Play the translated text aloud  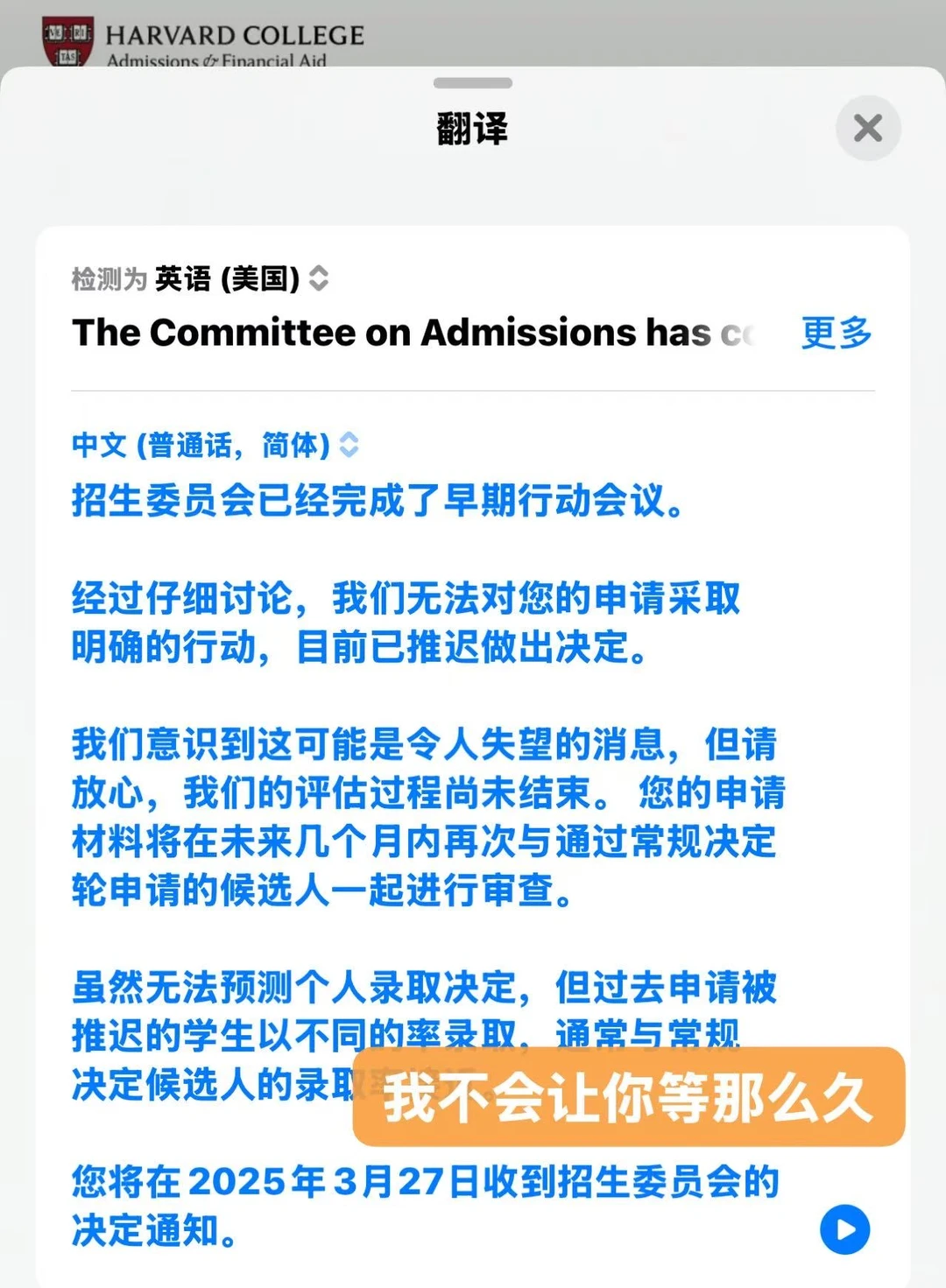point(844,1229)
